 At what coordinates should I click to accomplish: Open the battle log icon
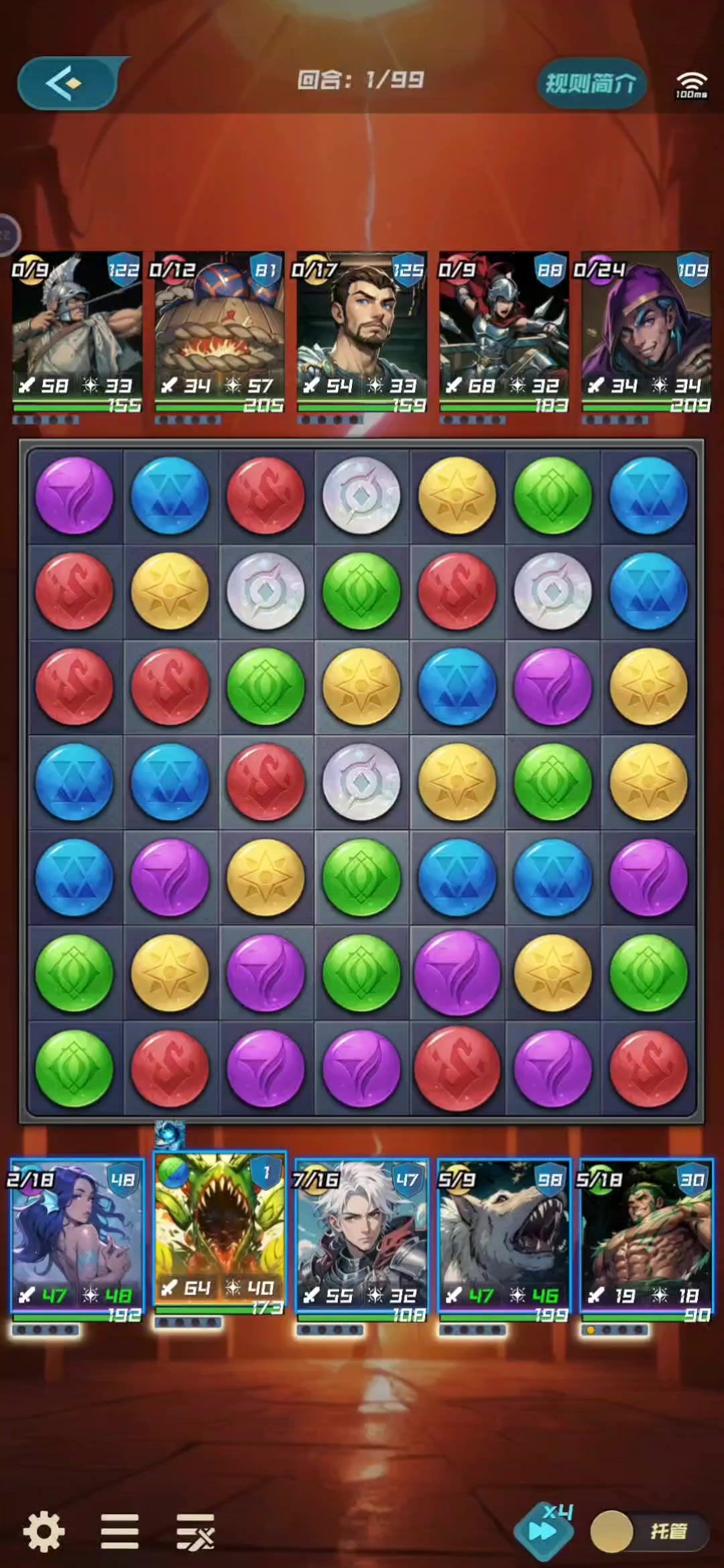[x=195, y=1532]
